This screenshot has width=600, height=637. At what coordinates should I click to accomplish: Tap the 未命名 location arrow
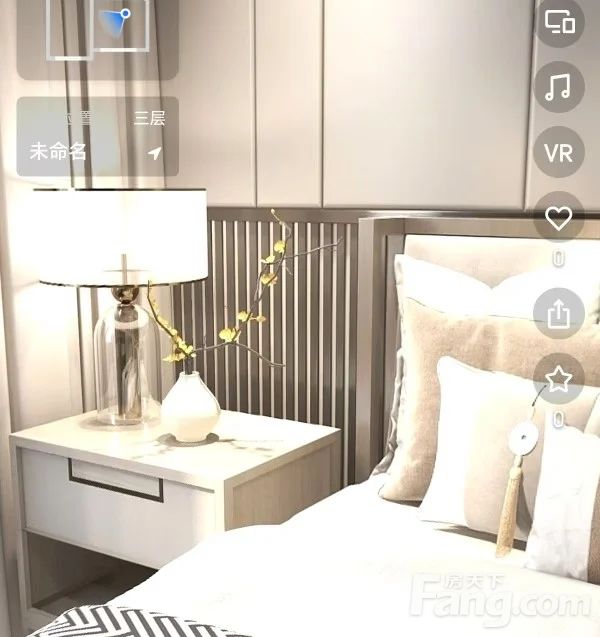tap(154, 153)
